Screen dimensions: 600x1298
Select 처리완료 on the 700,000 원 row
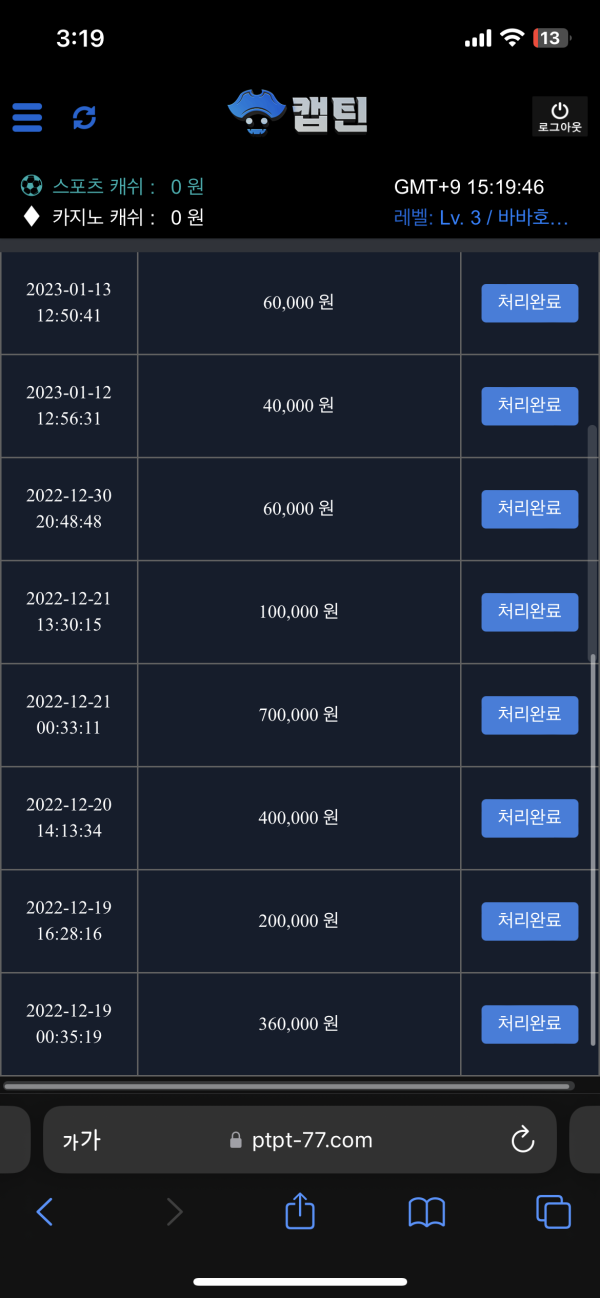(x=529, y=715)
